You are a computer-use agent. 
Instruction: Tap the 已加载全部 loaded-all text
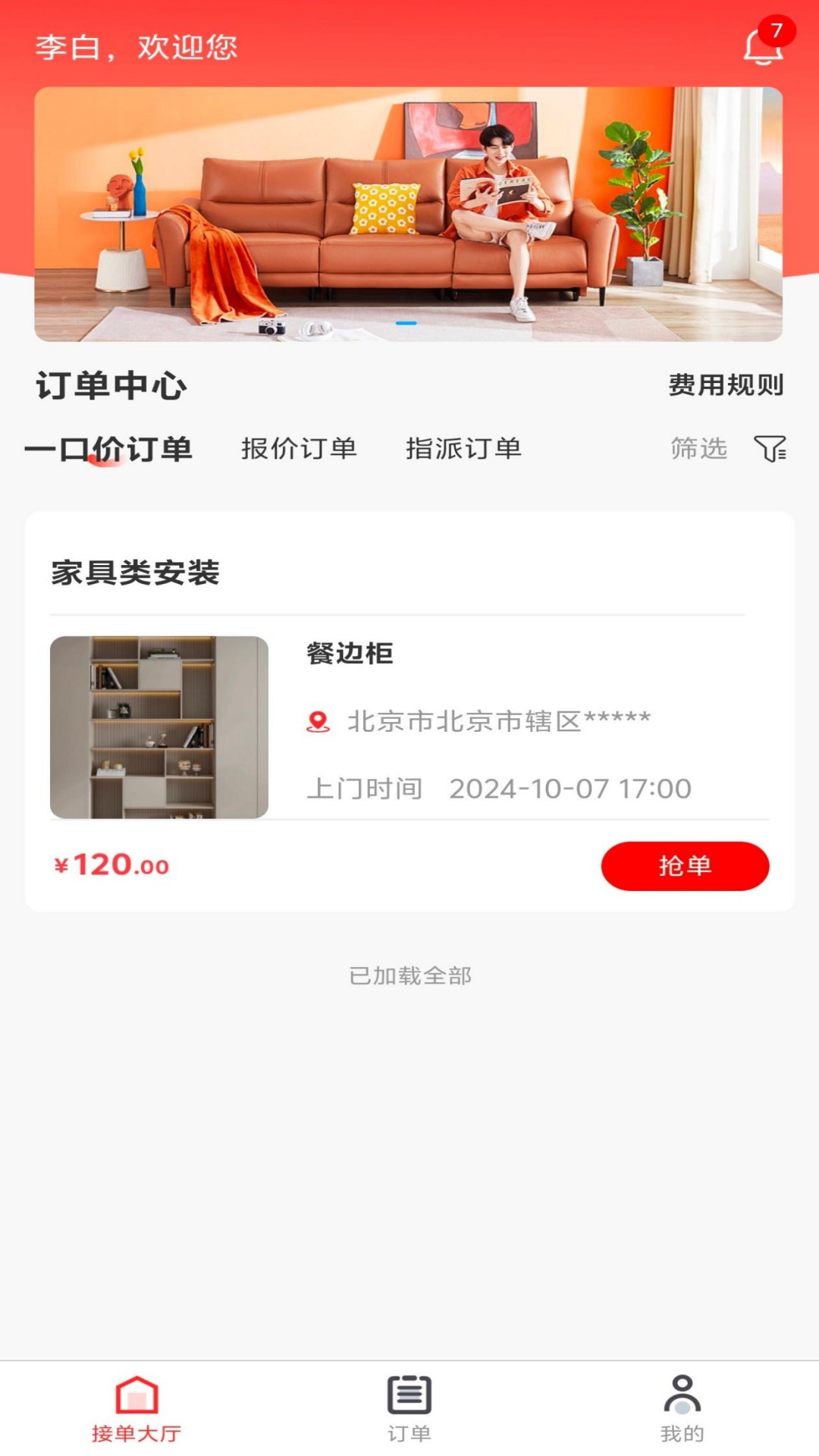pyautogui.click(x=409, y=977)
